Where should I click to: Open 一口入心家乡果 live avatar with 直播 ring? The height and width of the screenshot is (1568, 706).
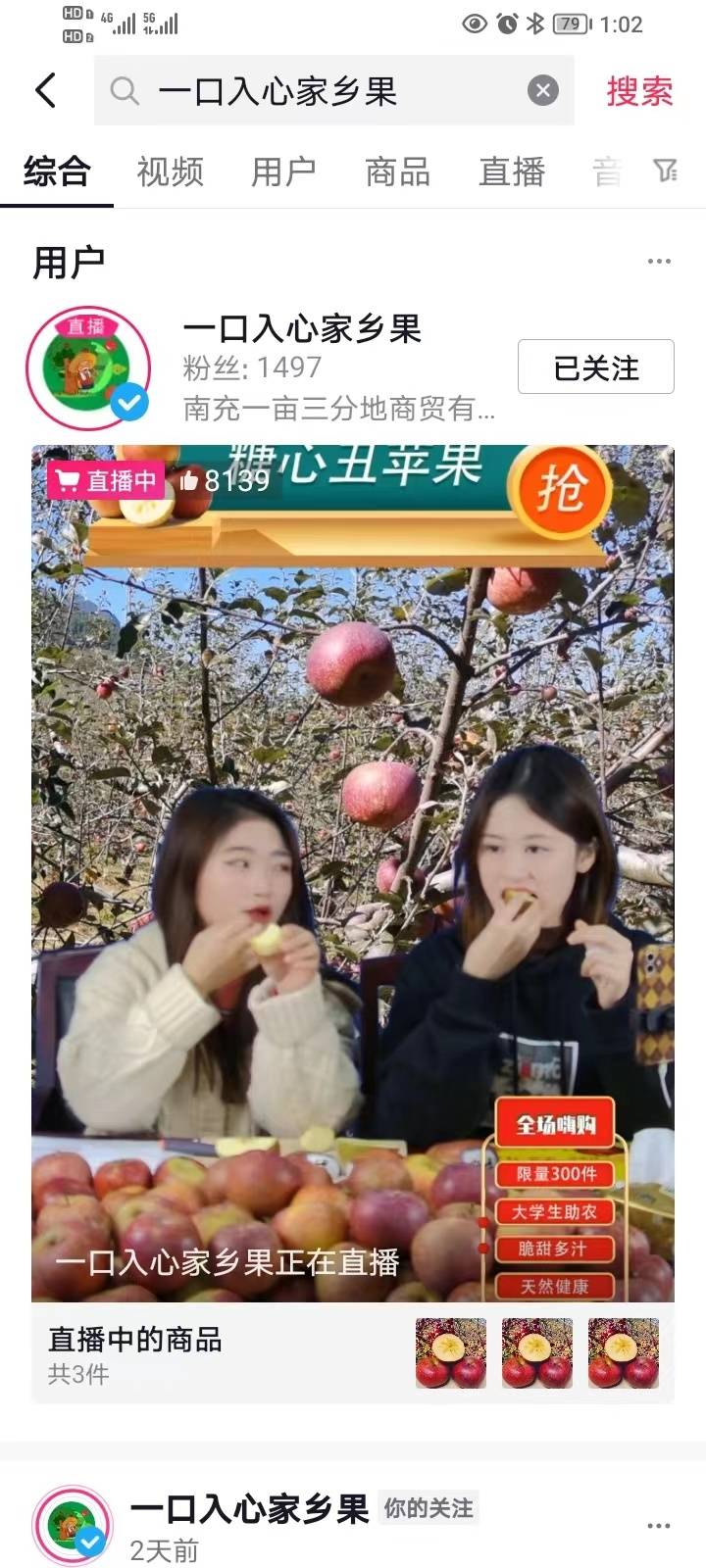coord(88,367)
